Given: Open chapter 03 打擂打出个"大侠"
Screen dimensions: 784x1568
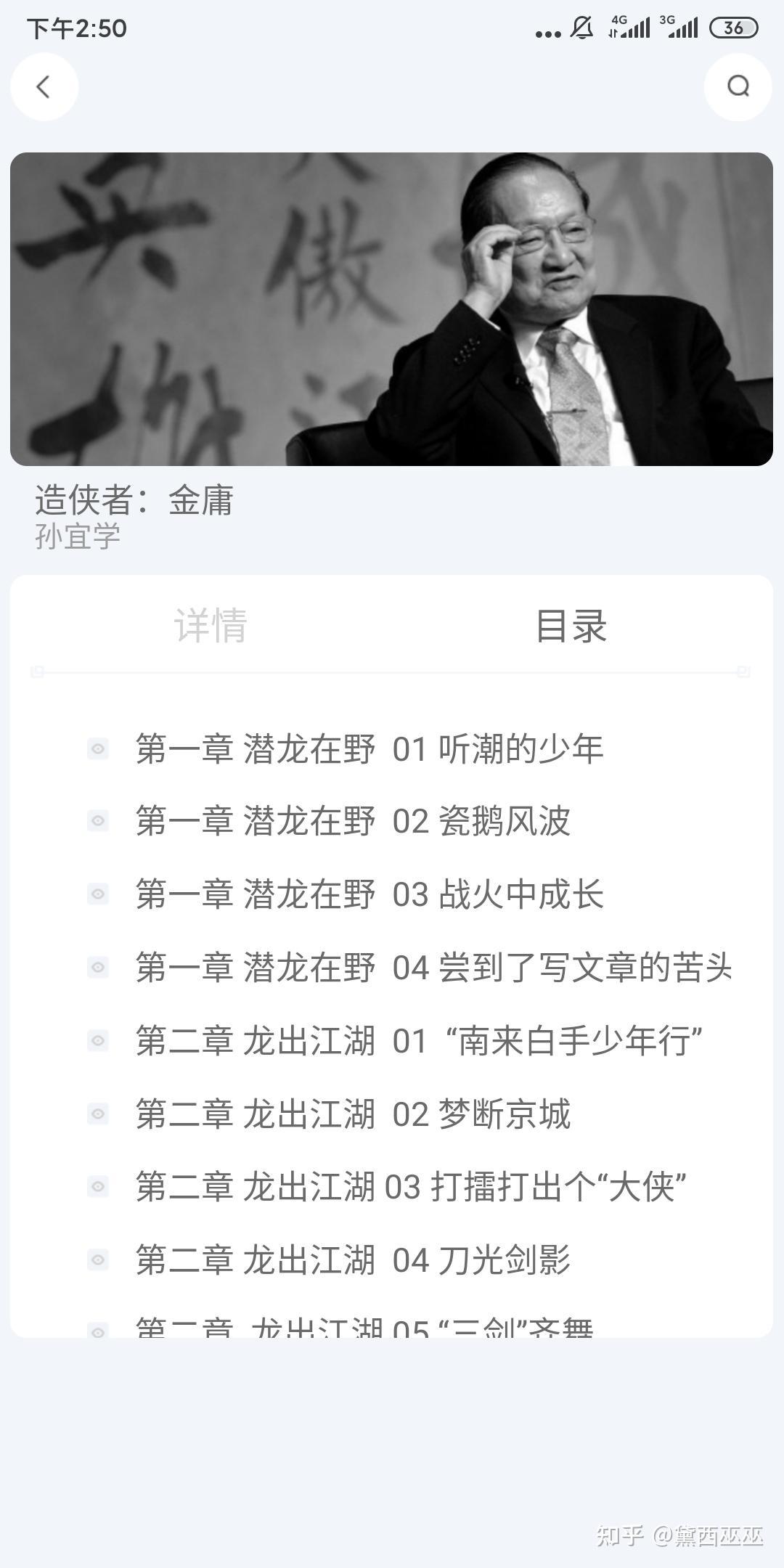Looking at the screenshot, I should coord(411,1188).
